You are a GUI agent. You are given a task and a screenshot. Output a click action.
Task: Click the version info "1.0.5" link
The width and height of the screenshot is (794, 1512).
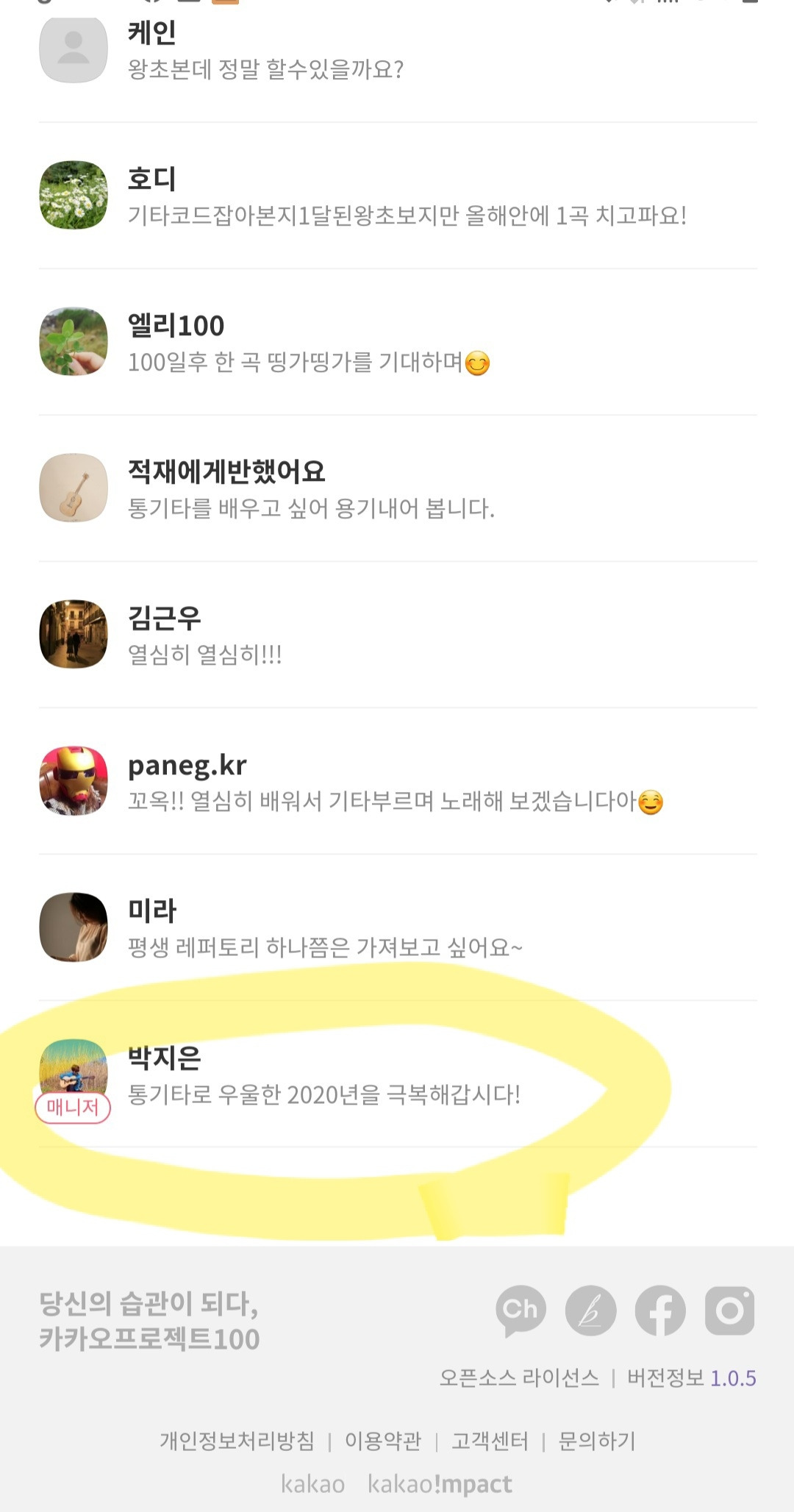(x=735, y=1377)
